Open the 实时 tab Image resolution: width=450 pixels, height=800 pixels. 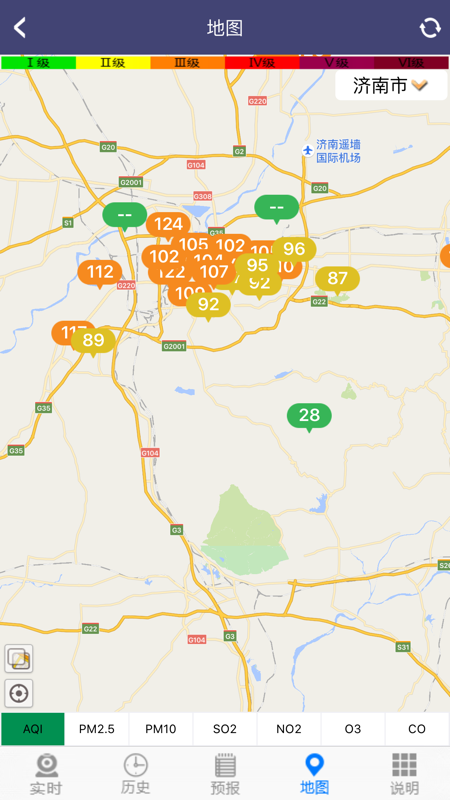tap(46, 774)
